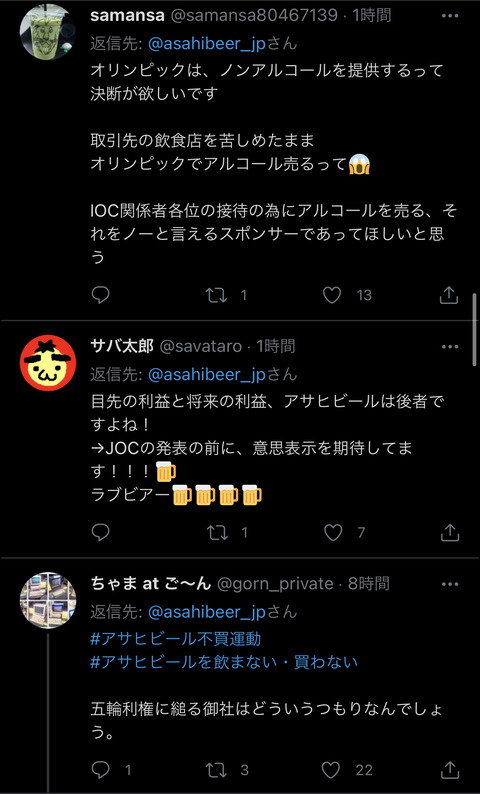Retweet サバ太郎's tweet
This screenshot has height=794, width=480.
point(217,533)
